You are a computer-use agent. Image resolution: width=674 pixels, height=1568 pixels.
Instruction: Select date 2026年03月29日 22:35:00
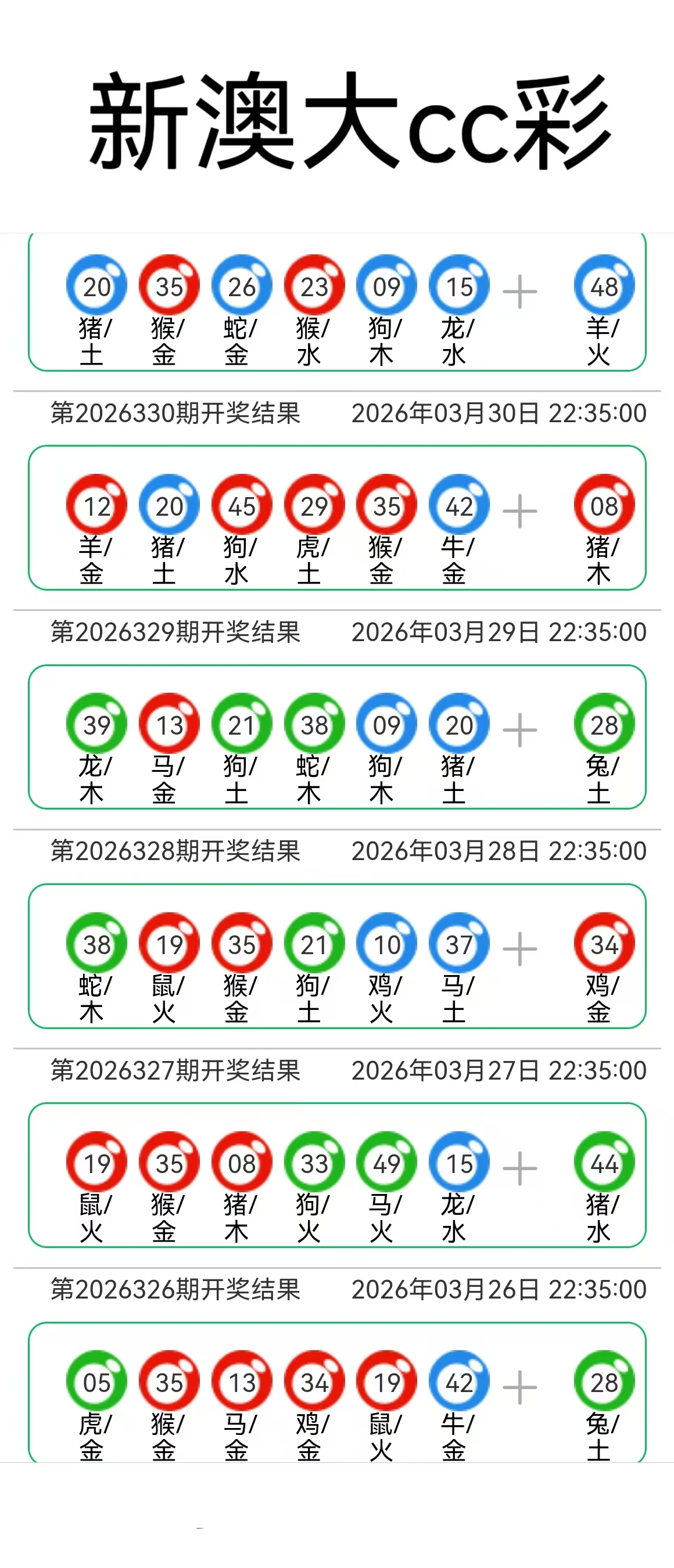[x=499, y=632]
